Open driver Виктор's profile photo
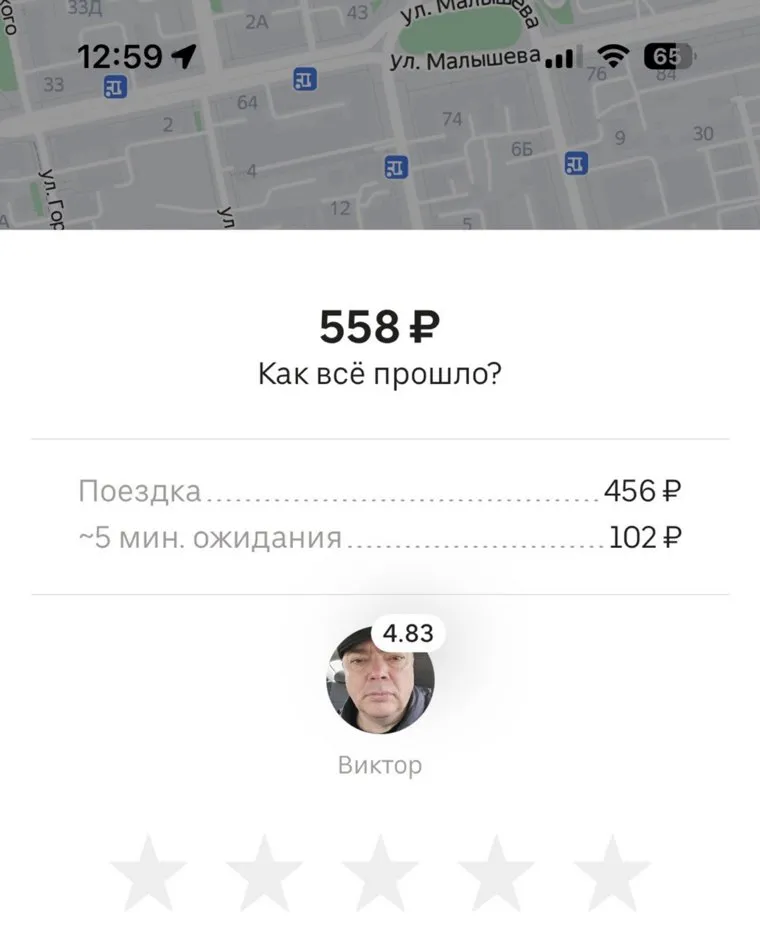Screen dimensions: 760x932 point(380,680)
